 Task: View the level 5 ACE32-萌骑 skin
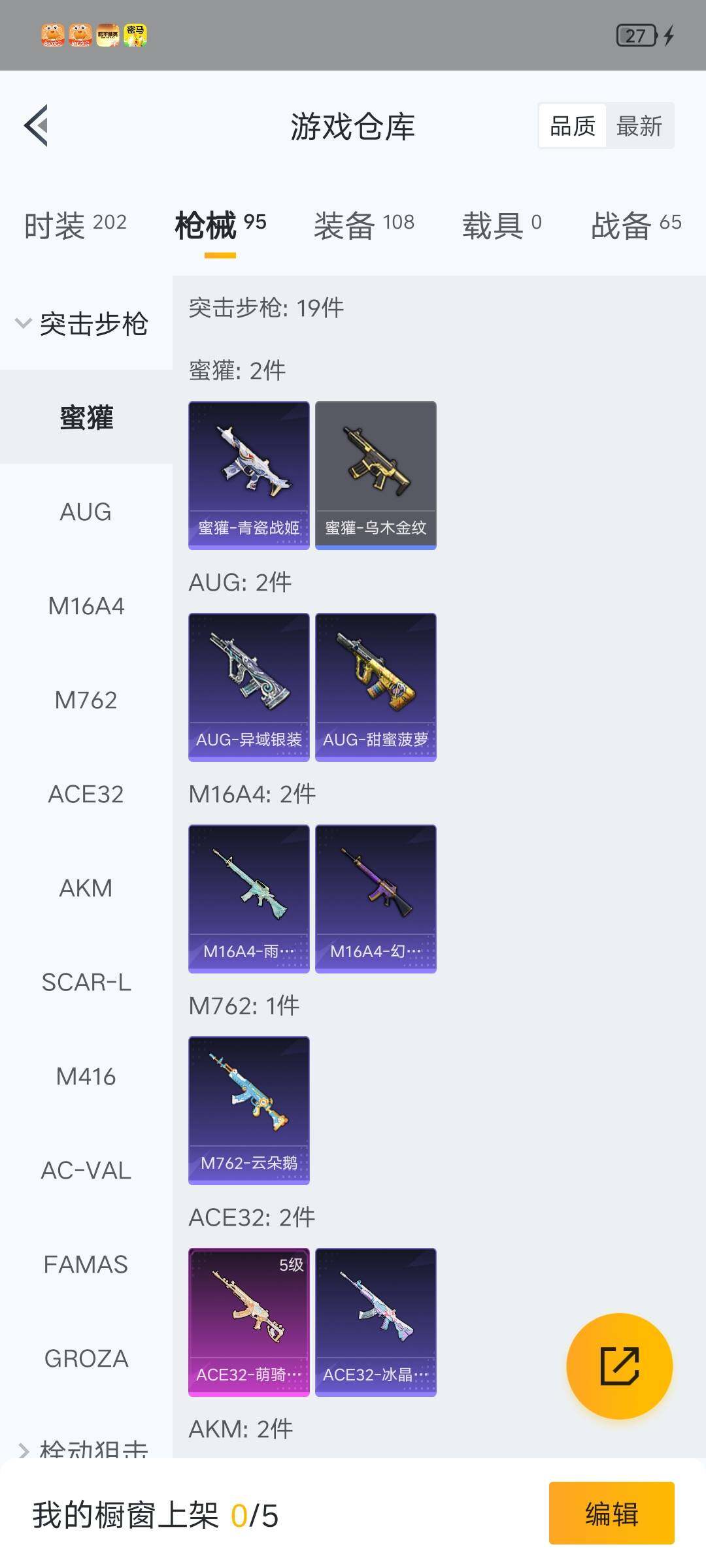pyautogui.click(x=248, y=1322)
